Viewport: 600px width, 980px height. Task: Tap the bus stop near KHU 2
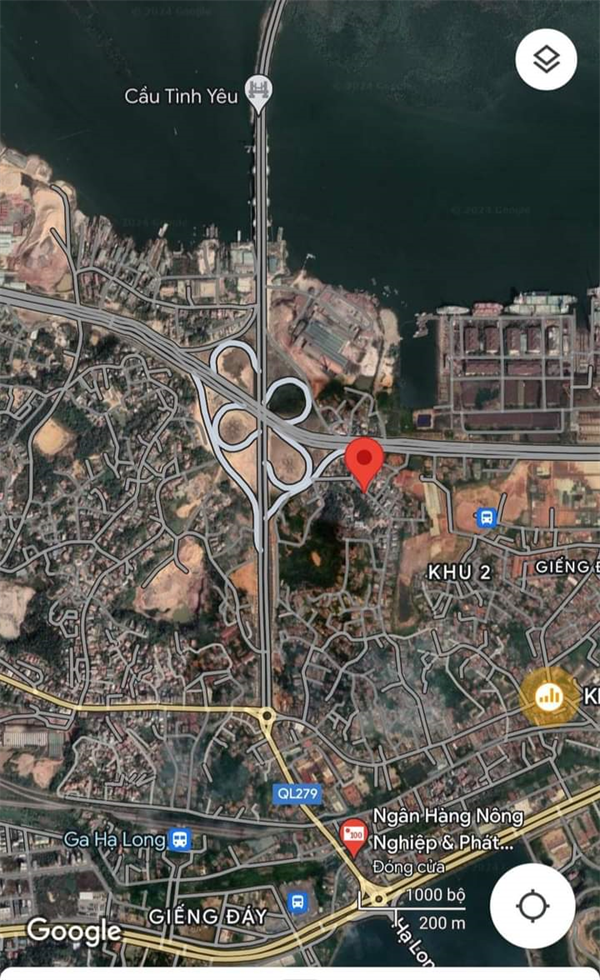[x=486, y=518]
